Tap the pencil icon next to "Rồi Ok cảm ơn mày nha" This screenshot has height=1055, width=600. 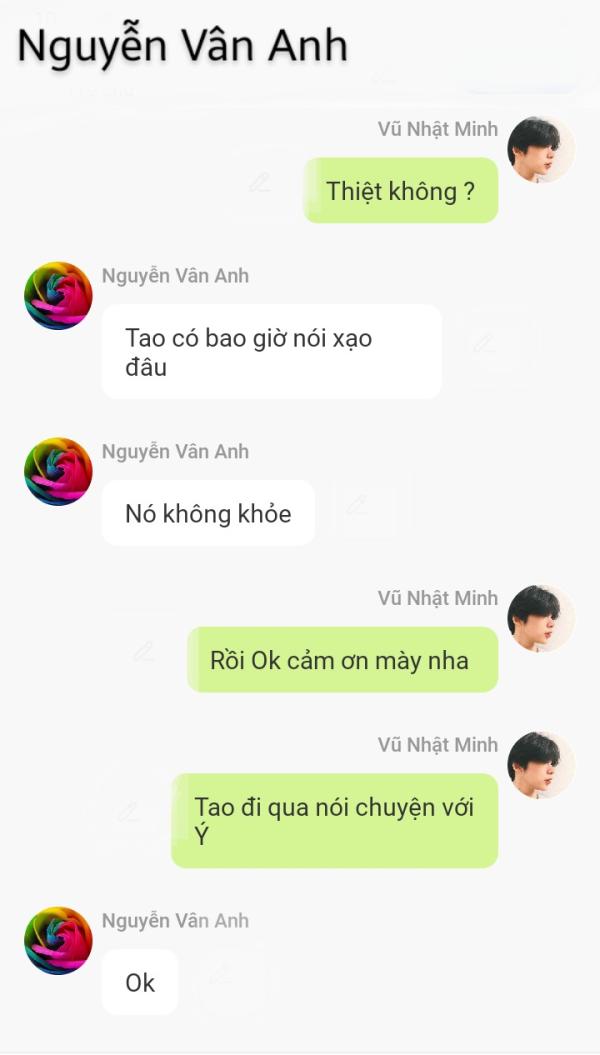(144, 651)
